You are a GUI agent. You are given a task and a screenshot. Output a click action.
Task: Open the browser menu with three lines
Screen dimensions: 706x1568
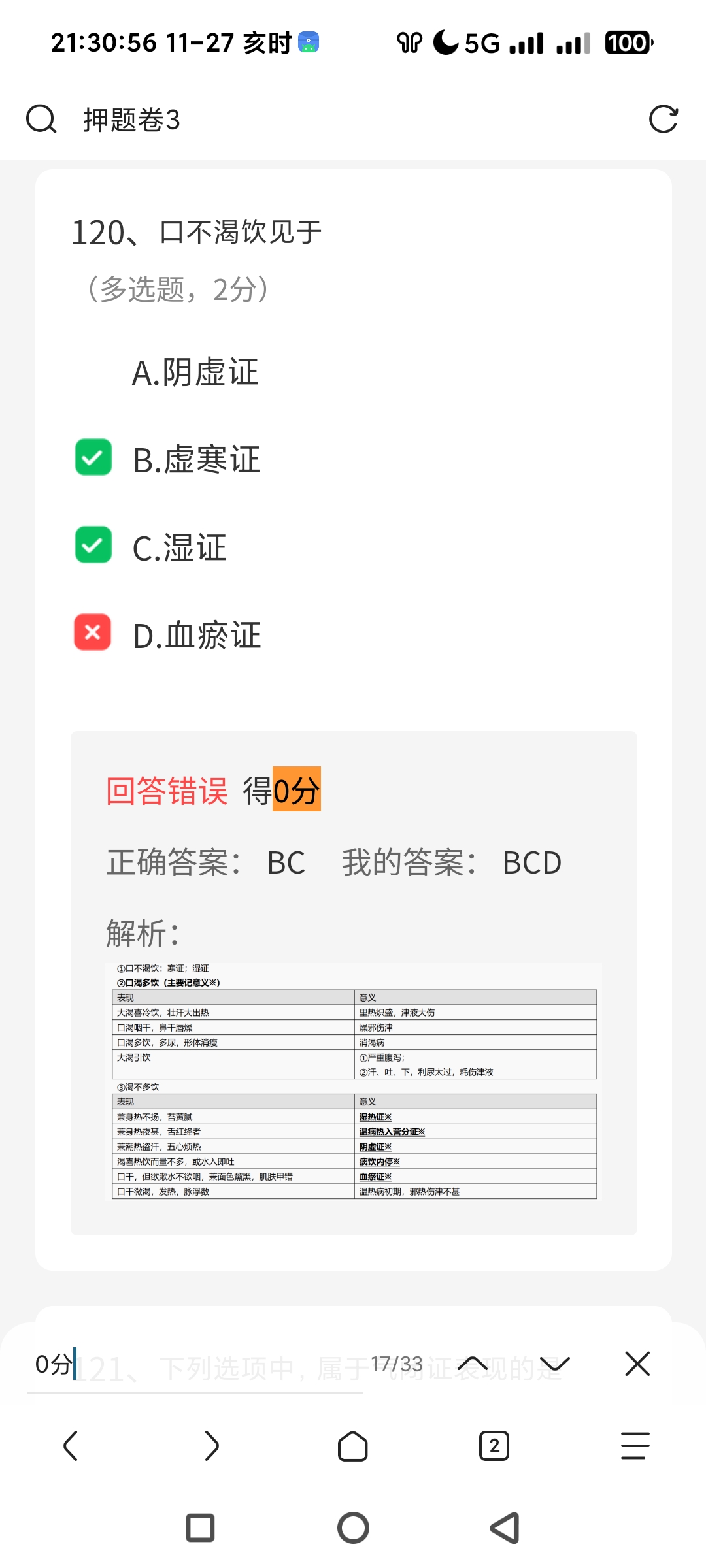[x=635, y=1445]
